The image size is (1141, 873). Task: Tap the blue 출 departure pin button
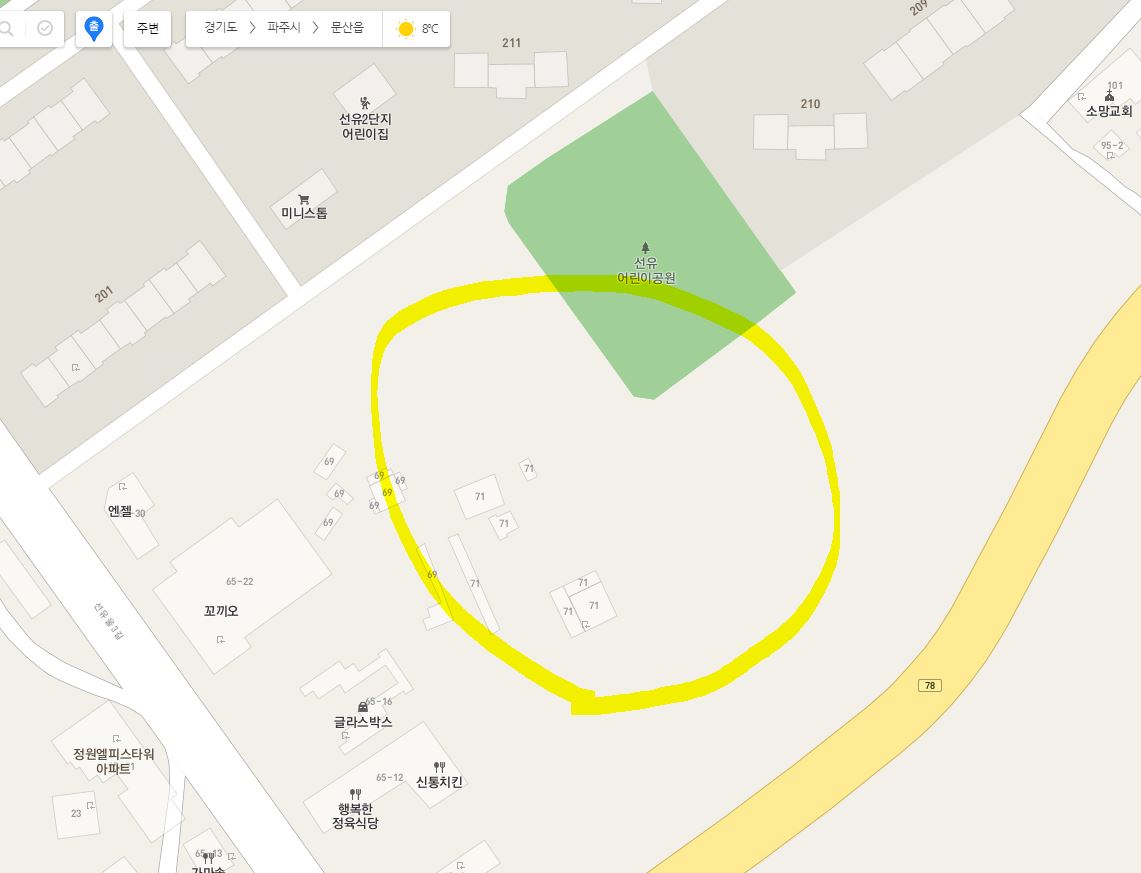pos(93,28)
